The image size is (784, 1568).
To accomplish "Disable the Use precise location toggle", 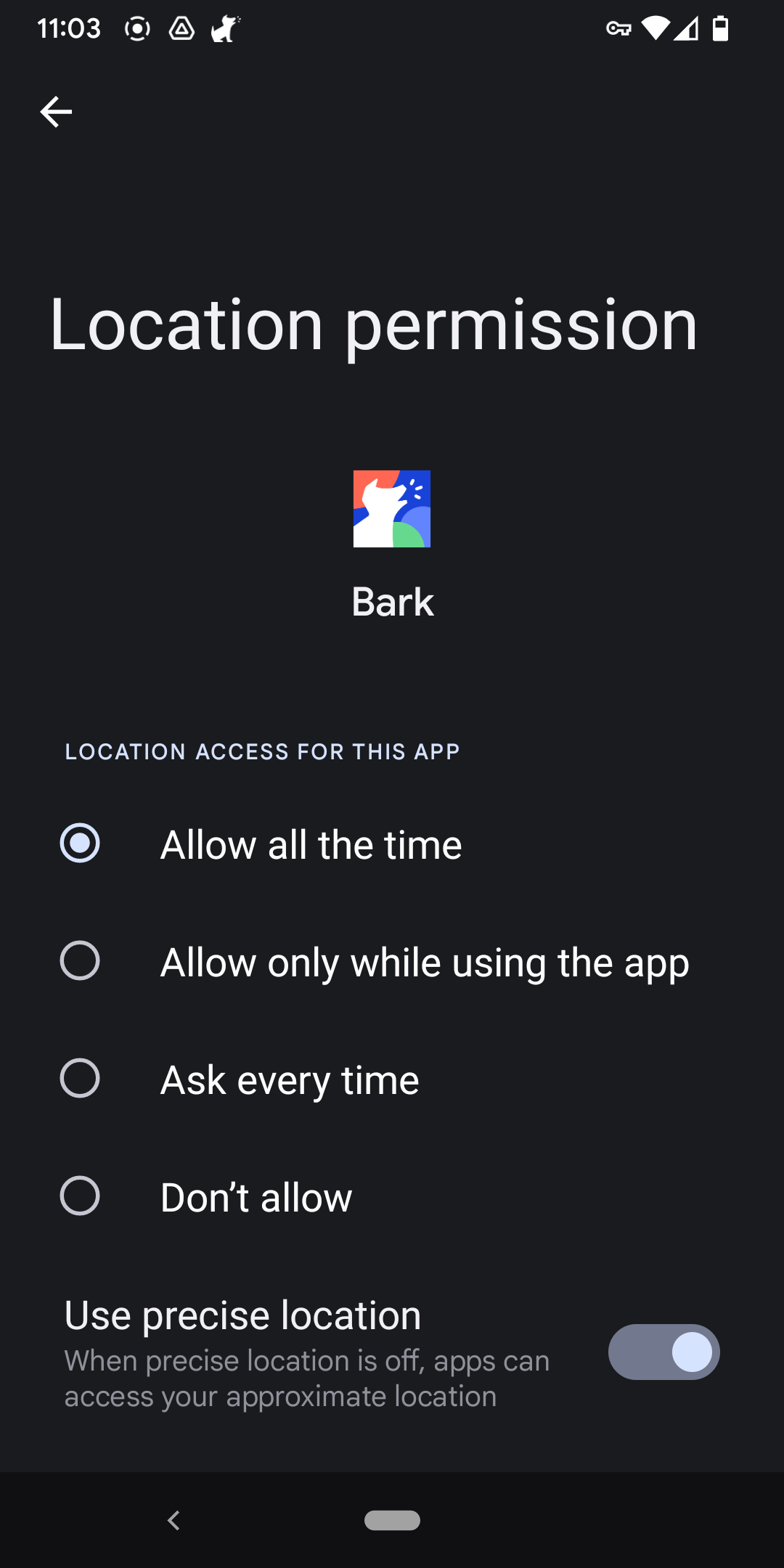I will [x=663, y=1352].
